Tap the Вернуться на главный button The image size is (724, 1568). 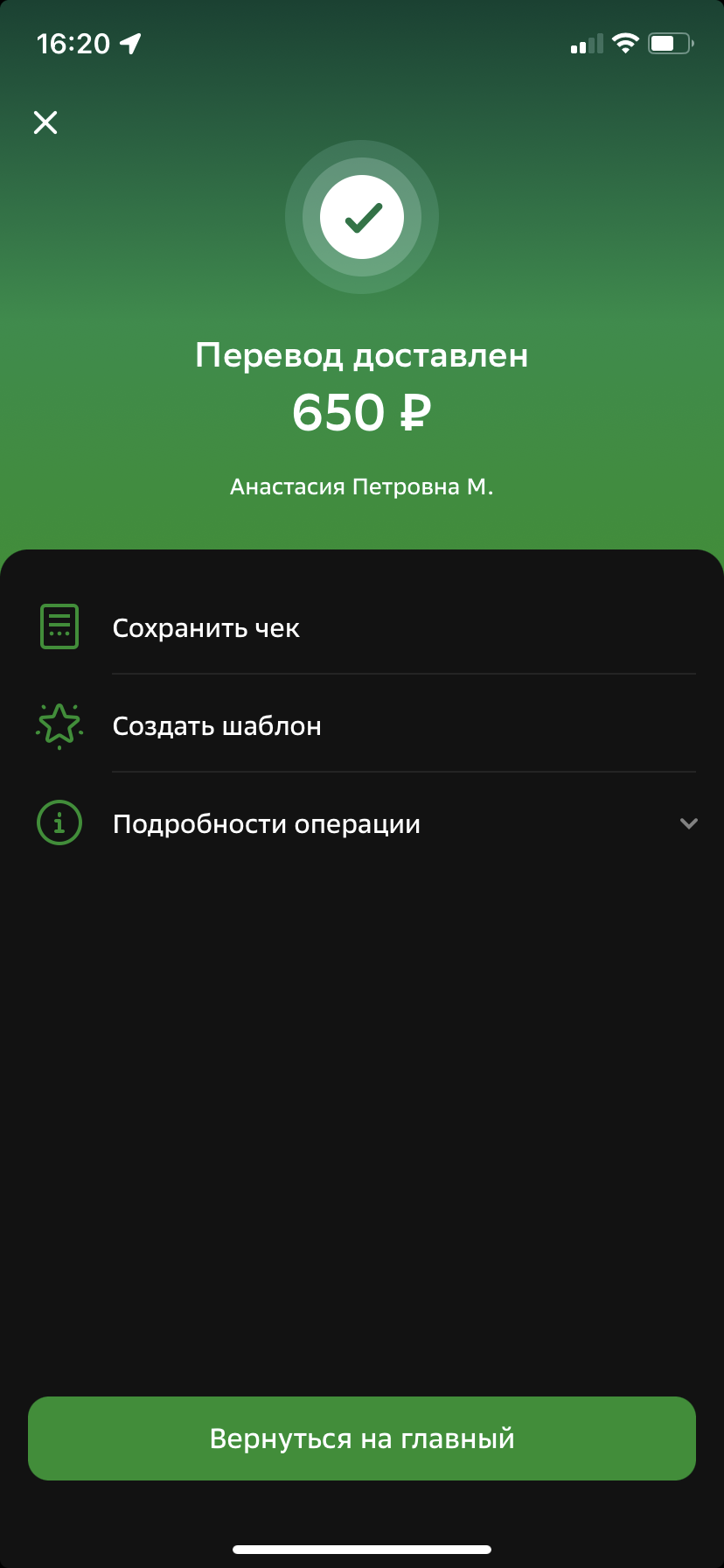coord(362,1438)
